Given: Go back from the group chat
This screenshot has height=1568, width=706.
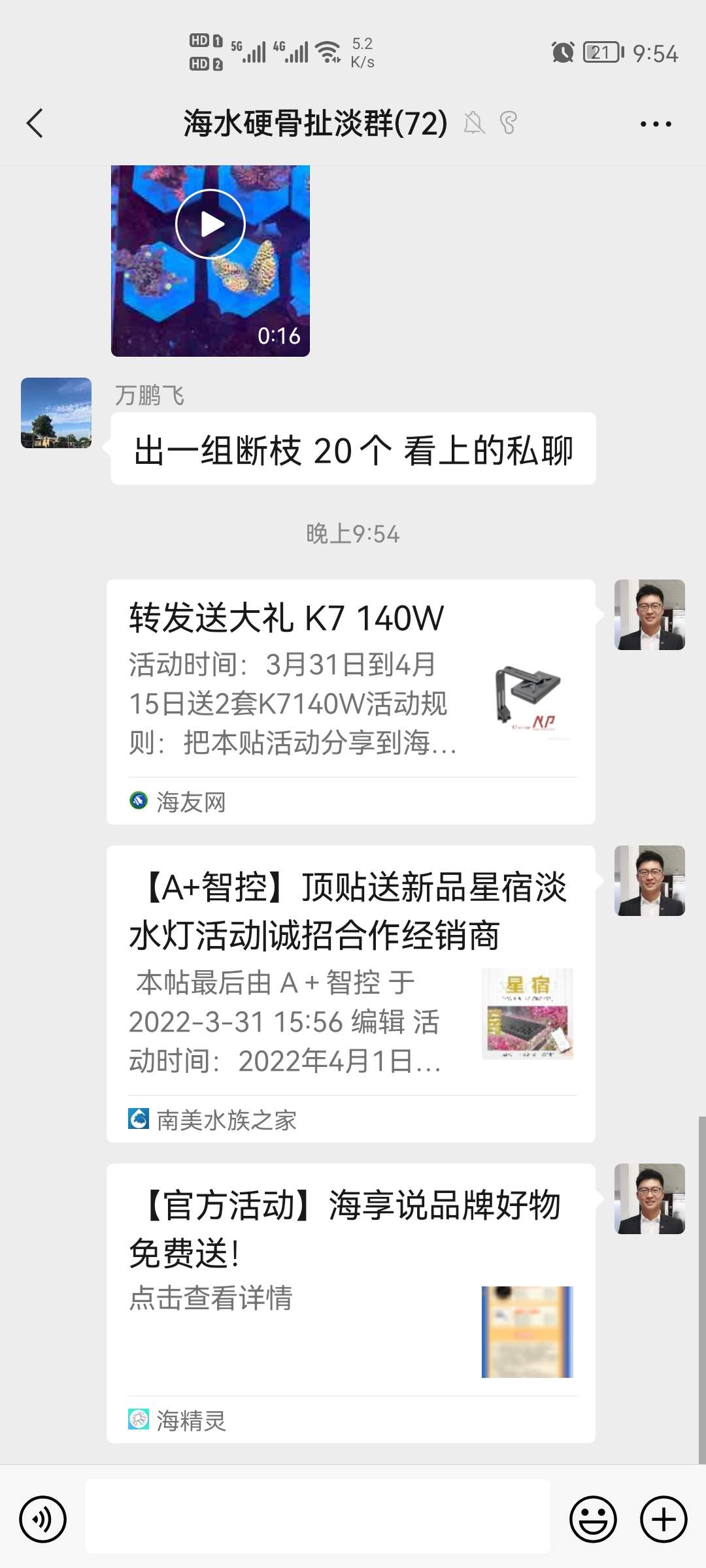Looking at the screenshot, I should pos(35,123).
